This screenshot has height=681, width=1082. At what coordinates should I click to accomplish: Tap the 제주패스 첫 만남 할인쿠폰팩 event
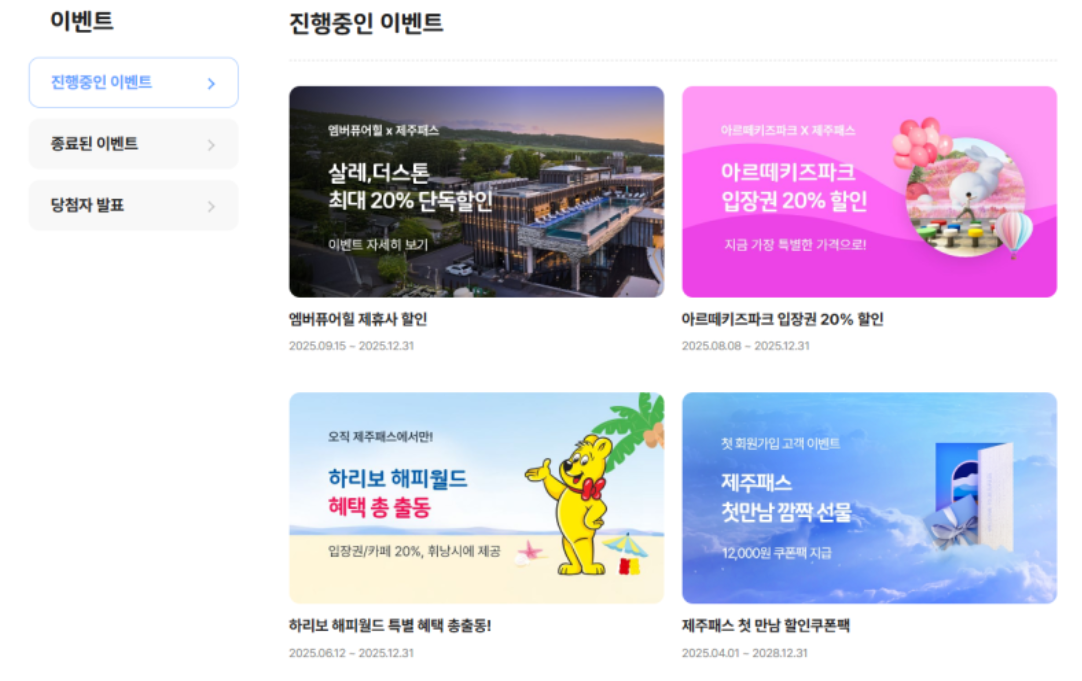(x=868, y=498)
